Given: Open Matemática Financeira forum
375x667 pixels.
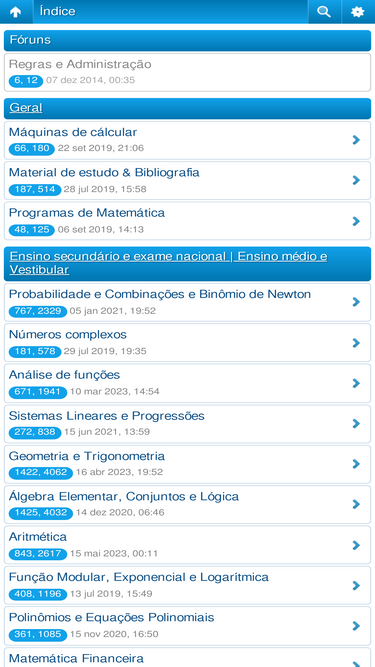Looking at the screenshot, I should pos(188,657).
